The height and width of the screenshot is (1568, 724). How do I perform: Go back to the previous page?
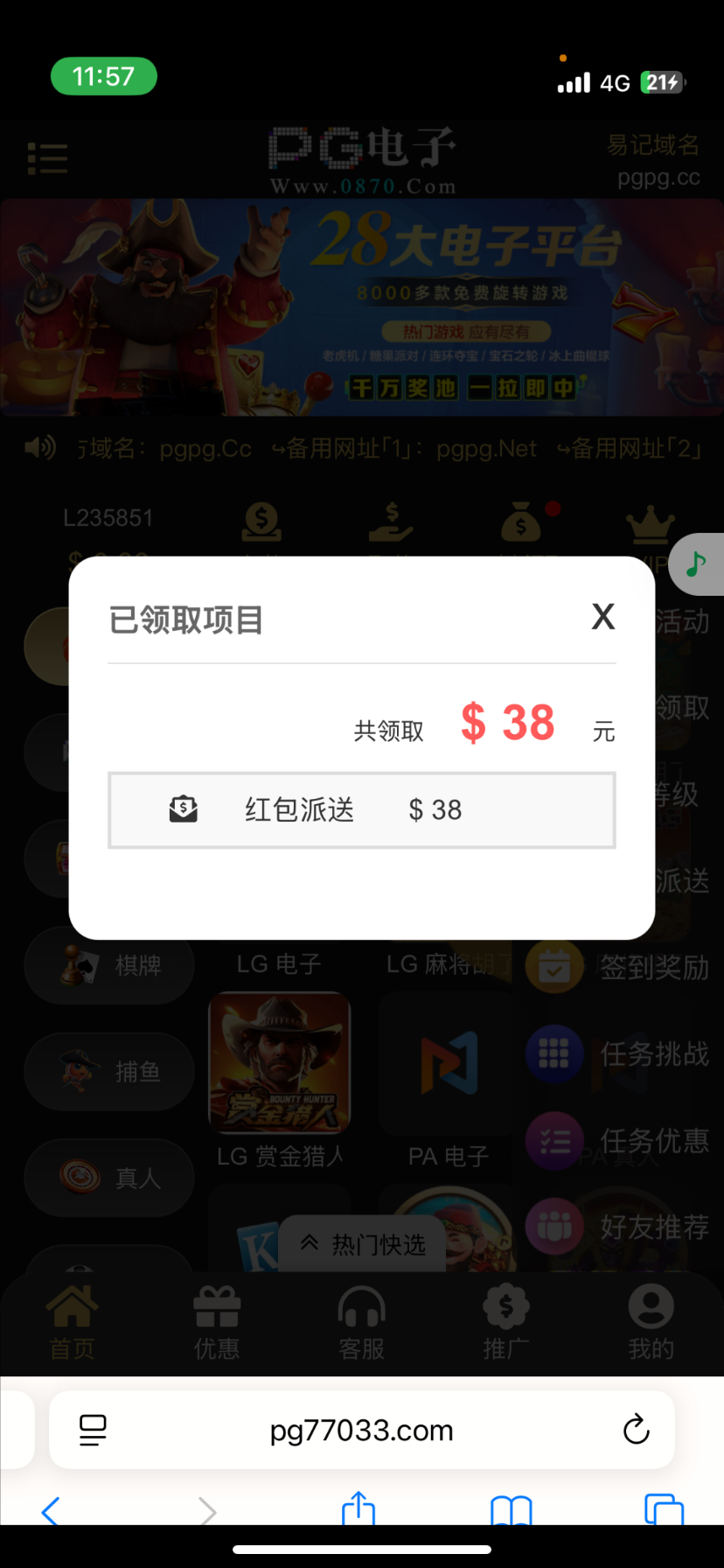pos(51,1509)
